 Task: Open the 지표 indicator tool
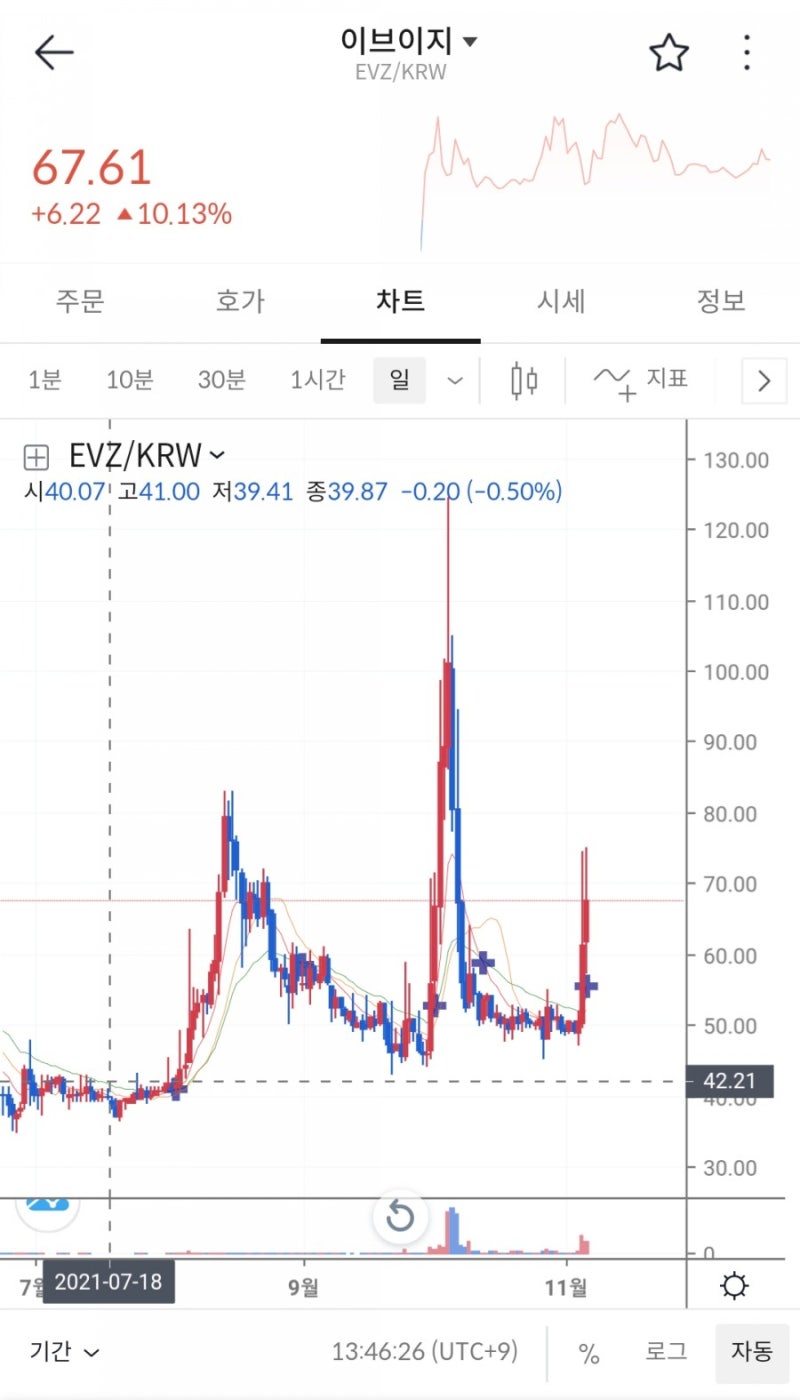point(641,380)
